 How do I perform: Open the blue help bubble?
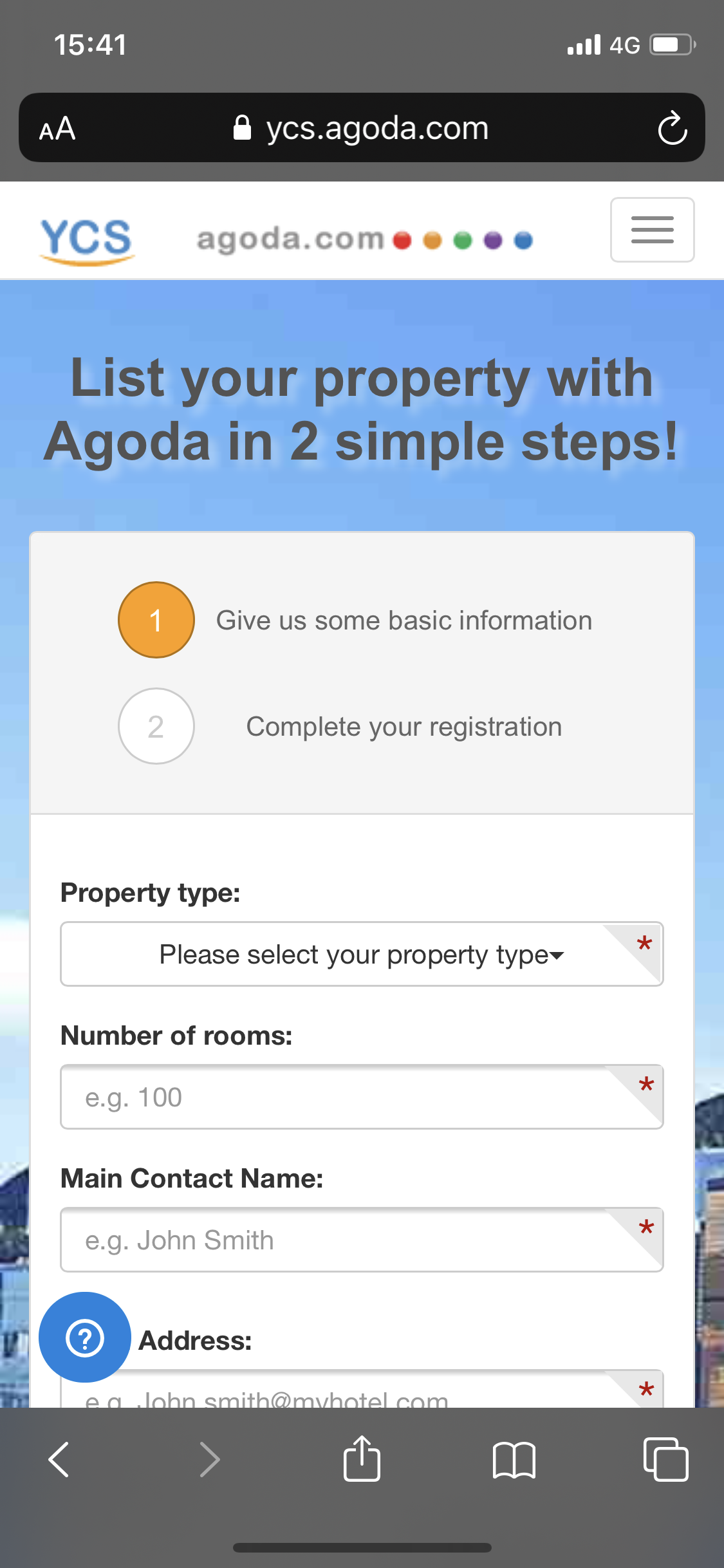[x=84, y=1338]
